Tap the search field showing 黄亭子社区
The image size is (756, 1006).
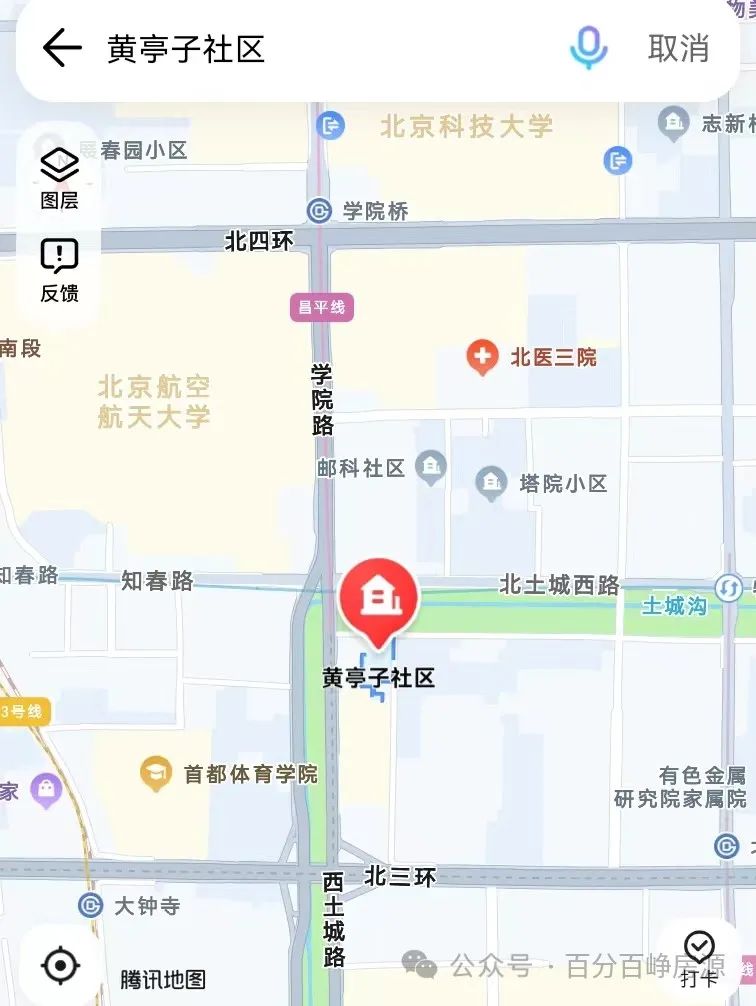[300, 48]
